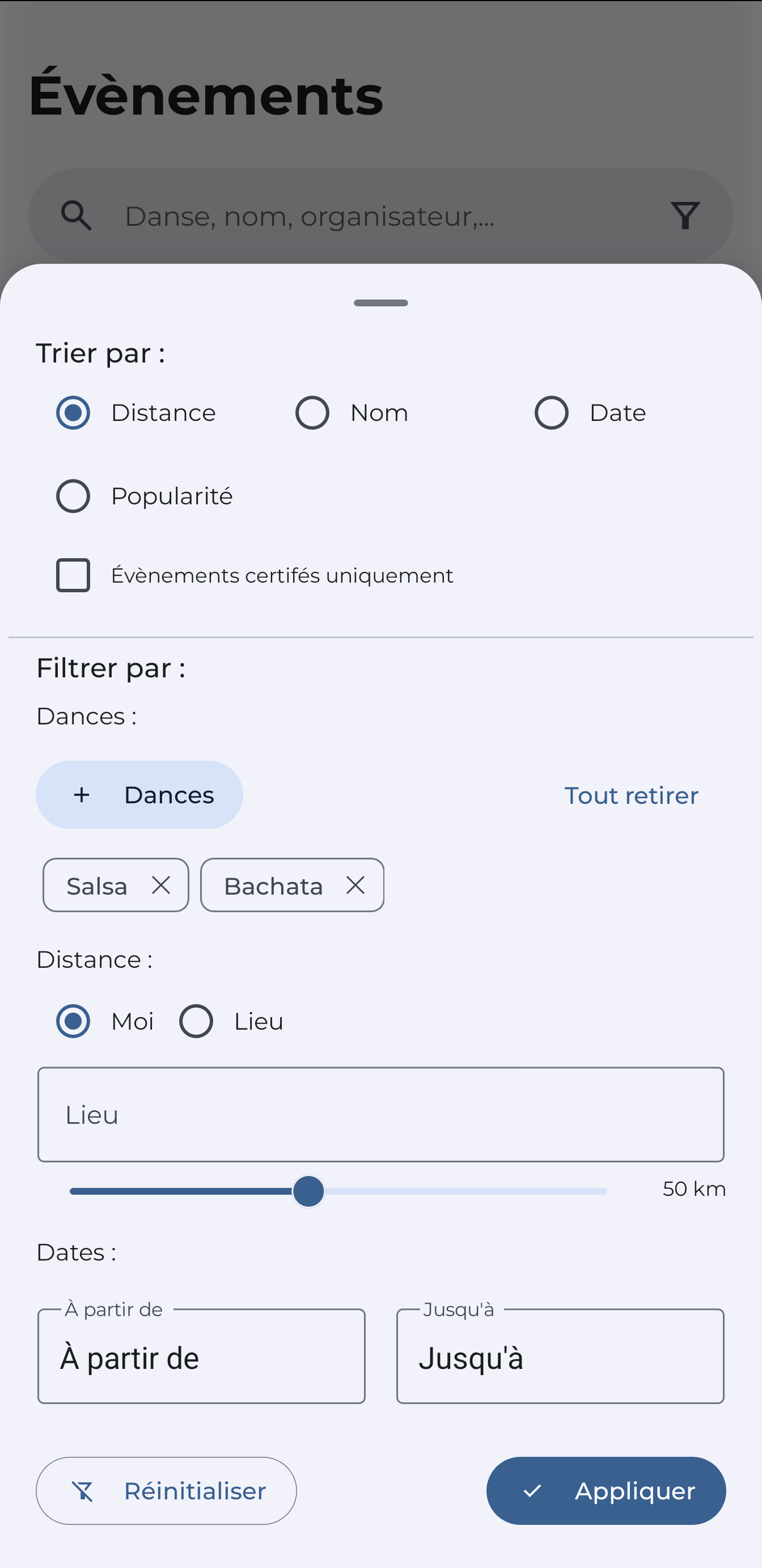Viewport: 762px width, 1568px height.
Task: Click the plus icon on Dances button
Action: click(x=82, y=794)
